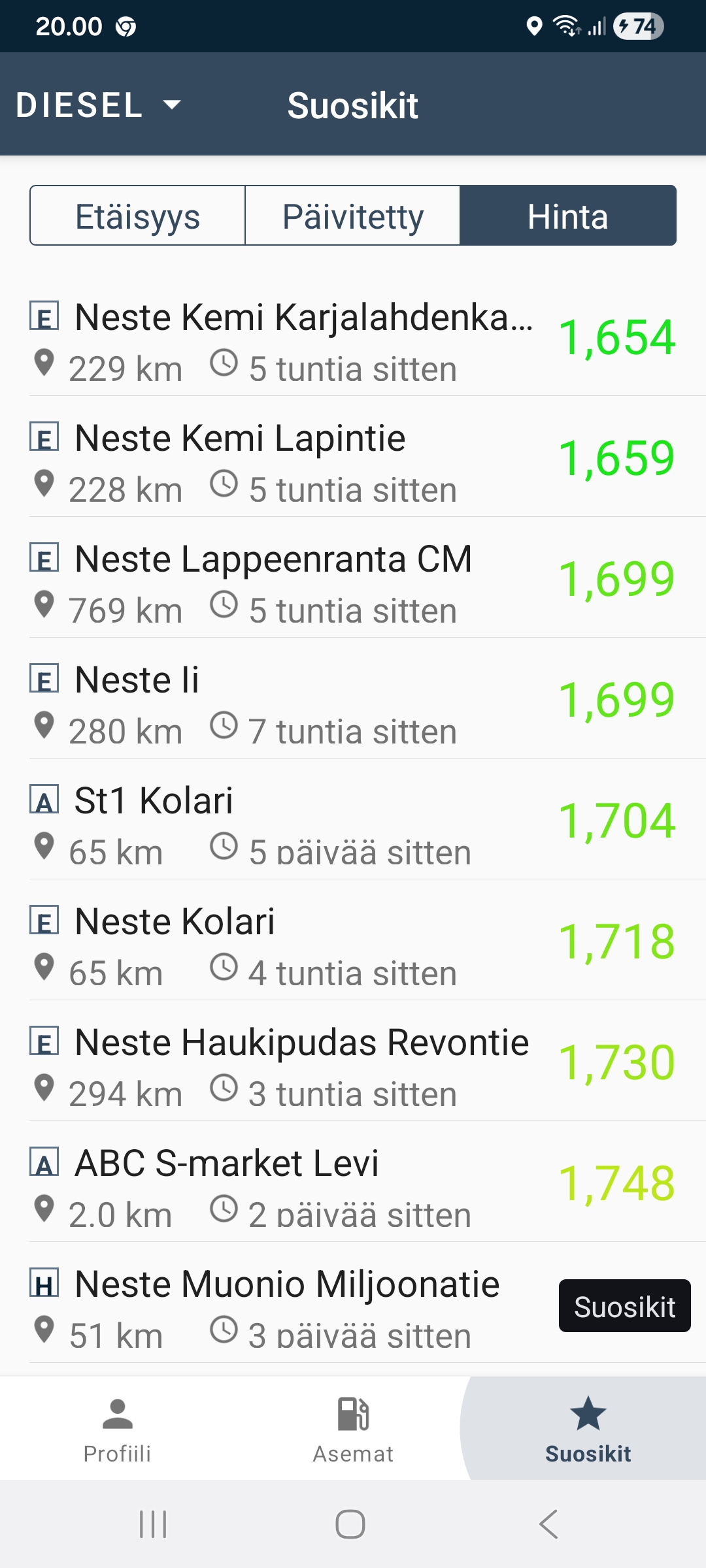The height and width of the screenshot is (1568, 706).
Task: Go to the Asemat tab
Action: (353, 1428)
